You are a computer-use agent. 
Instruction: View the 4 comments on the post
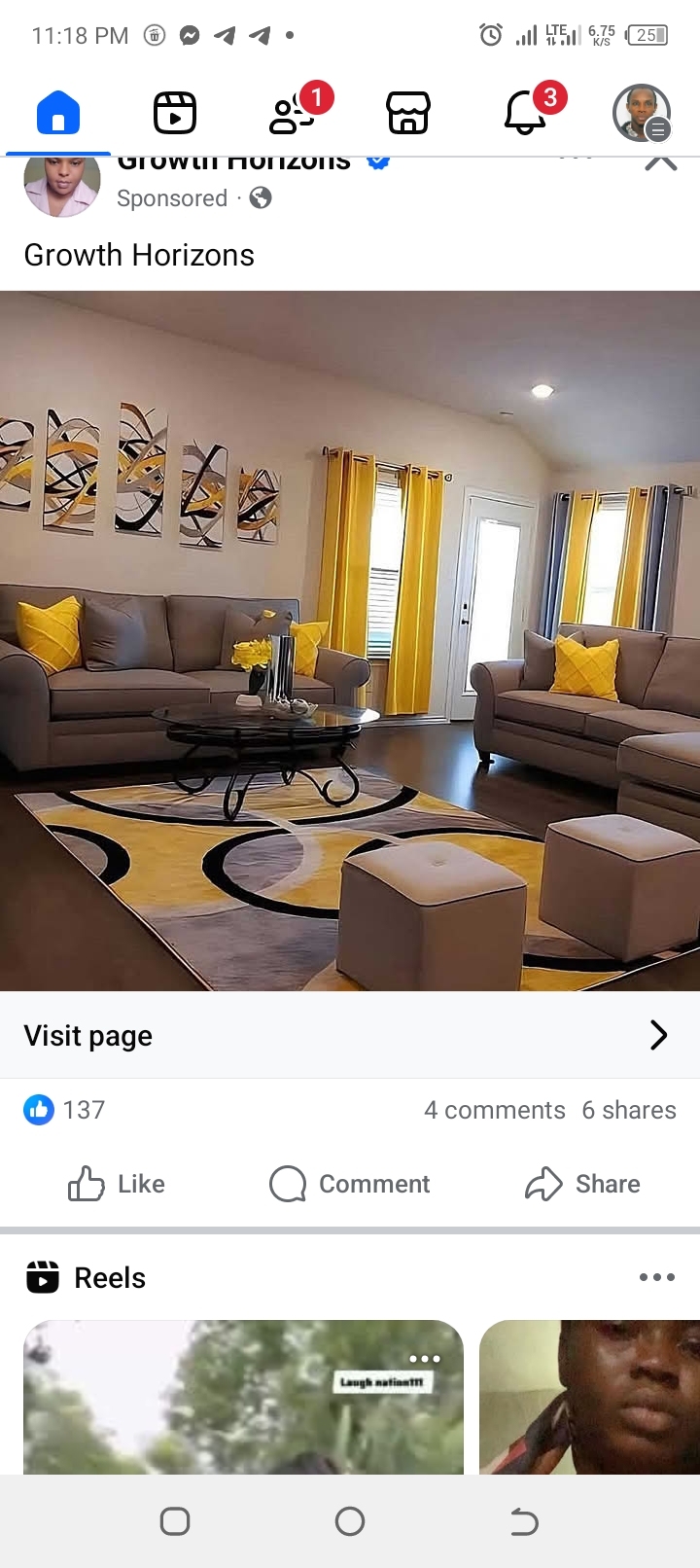pos(494,1109)
